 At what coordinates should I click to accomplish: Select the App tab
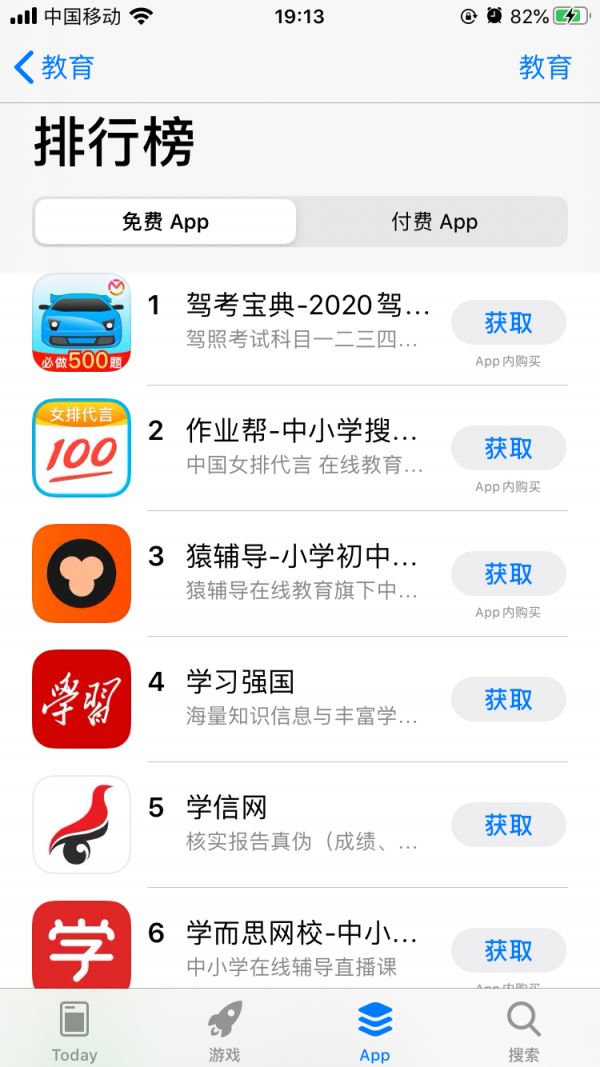[x=375, y=1030]
